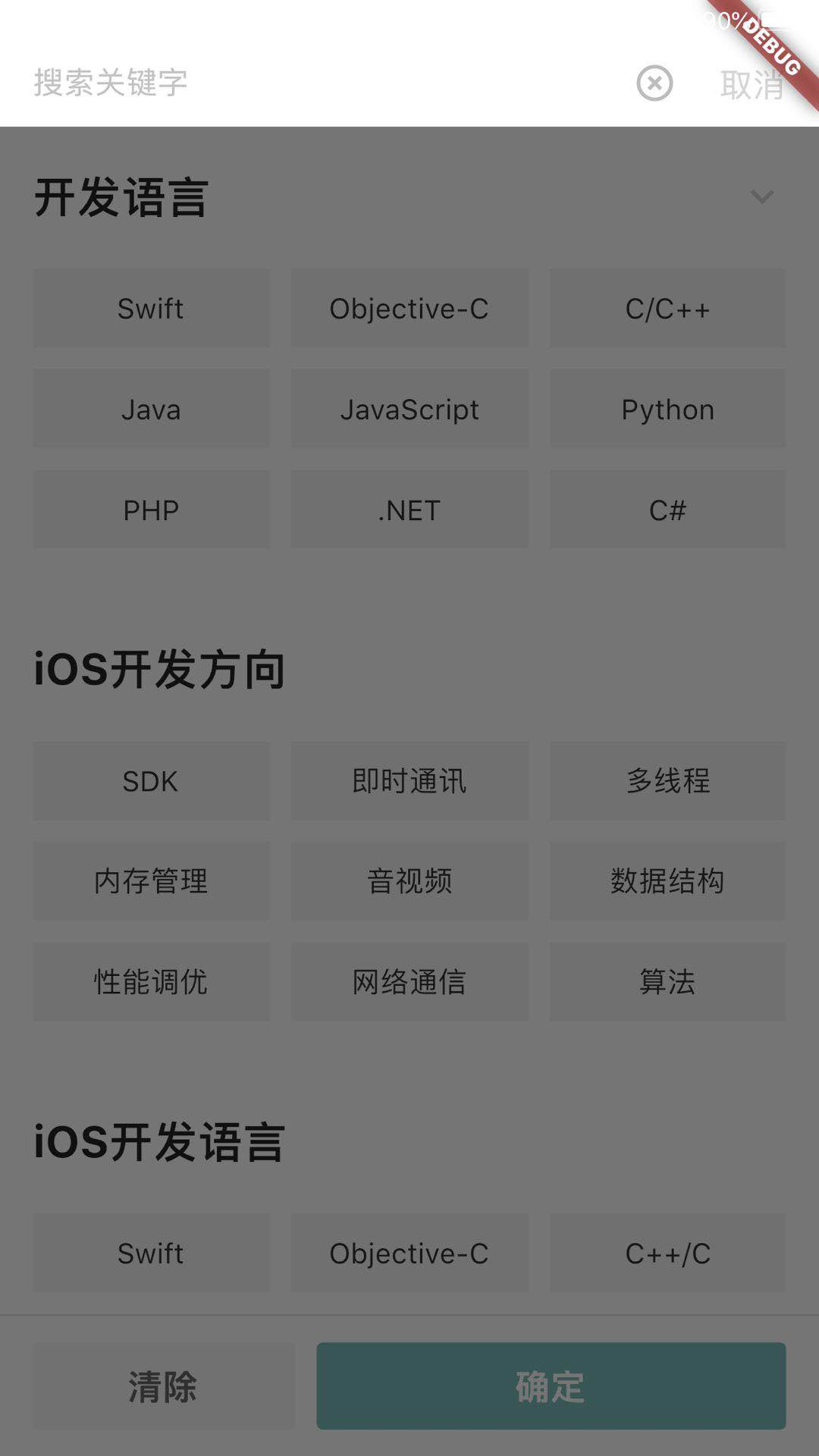Collapse the 开发语言 section chevron
Screen dimensions: 819x1456
pyautogui.click(x=761, y=197)
